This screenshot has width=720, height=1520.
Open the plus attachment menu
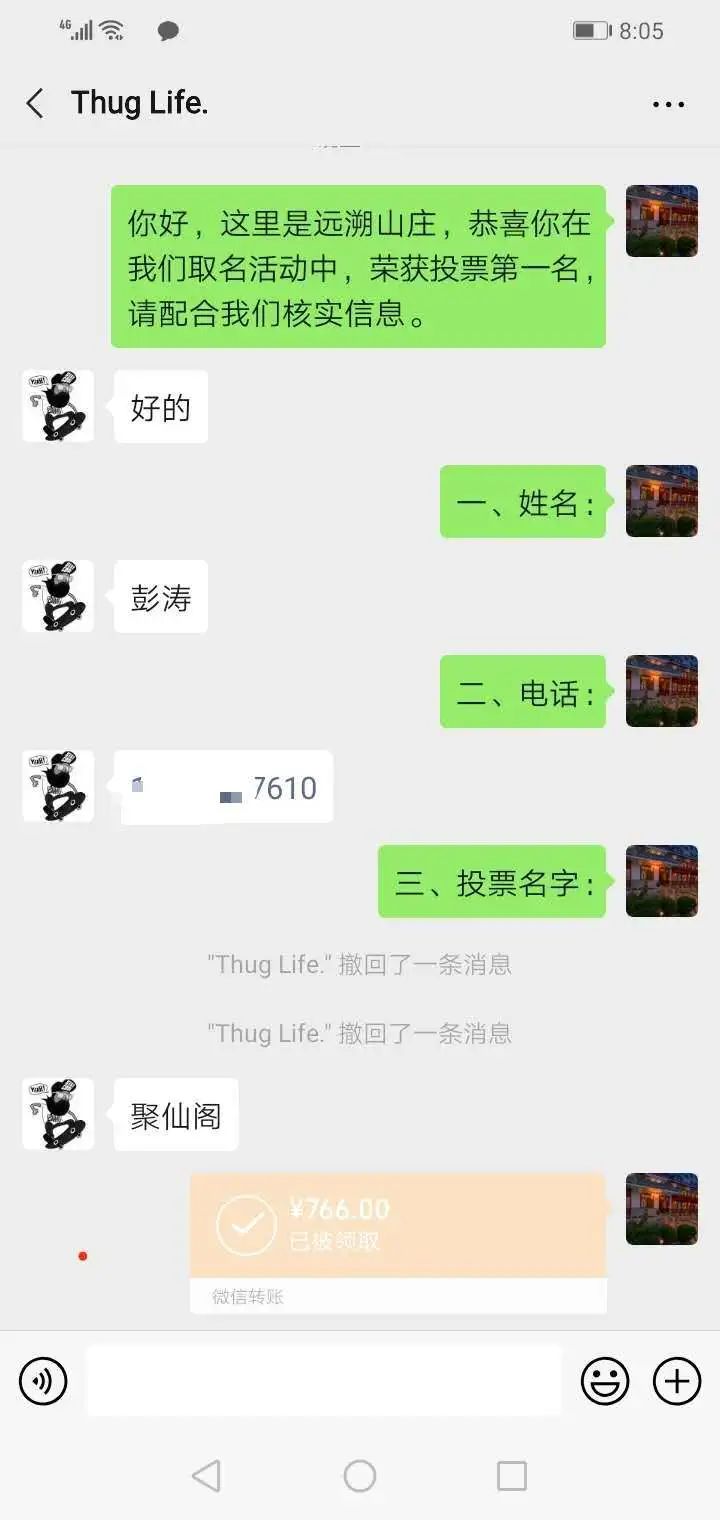[x=677, y=1381]
